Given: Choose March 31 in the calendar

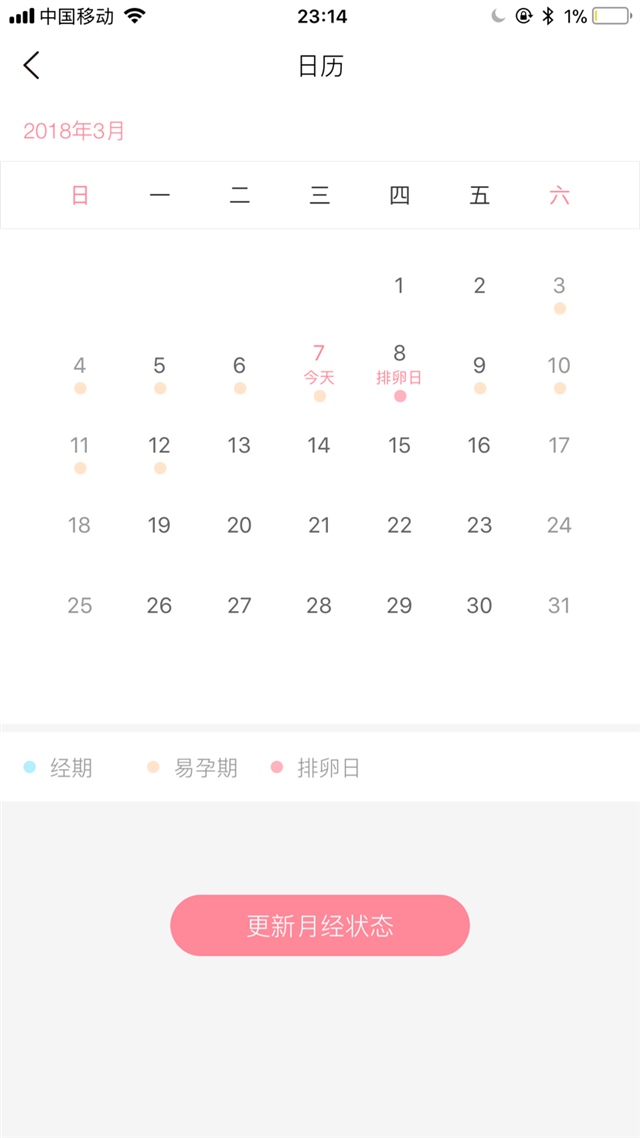Looking at the screenshot, I should click(559, 606).
